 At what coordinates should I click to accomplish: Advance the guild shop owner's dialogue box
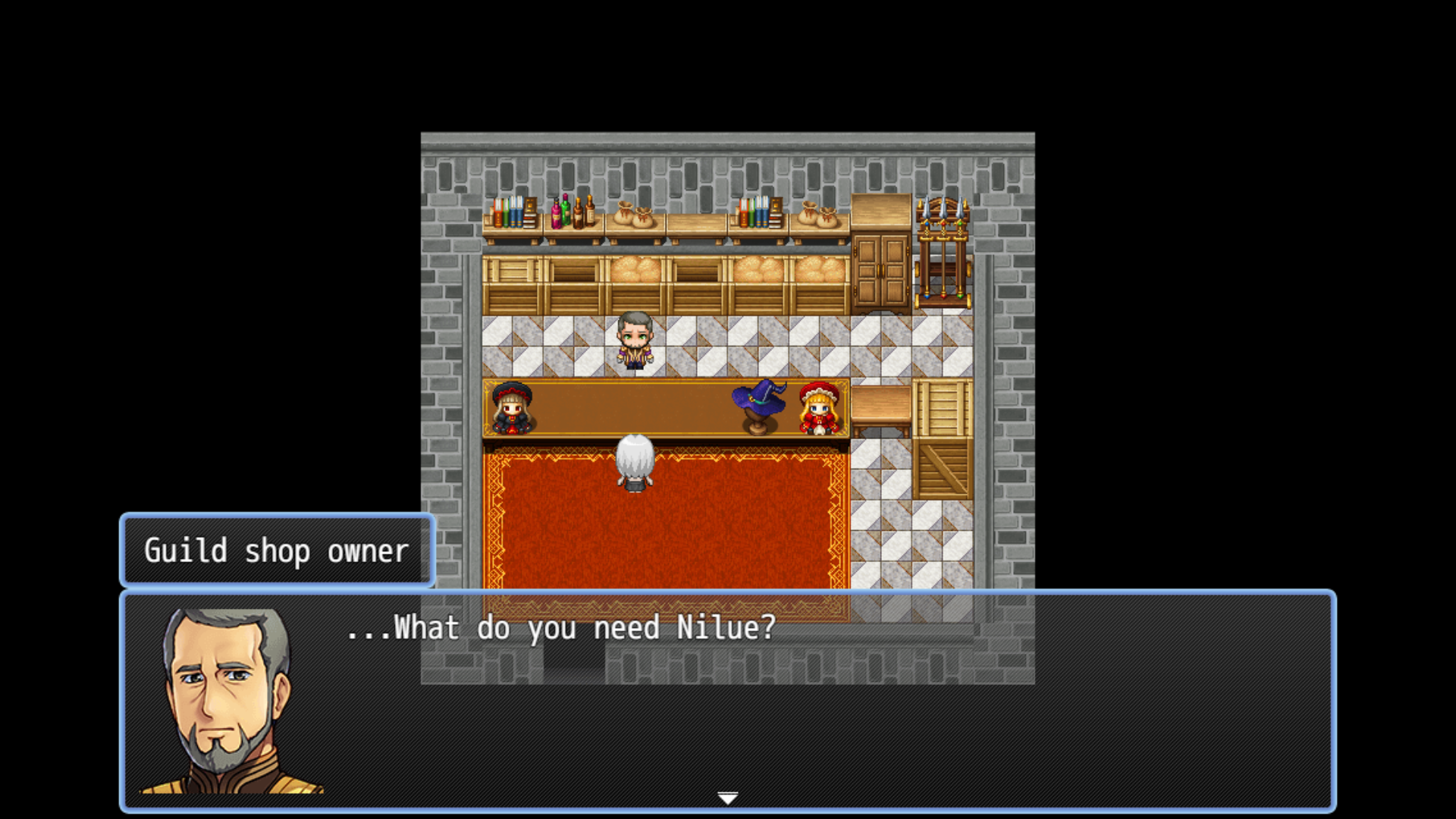click(727, 797)
